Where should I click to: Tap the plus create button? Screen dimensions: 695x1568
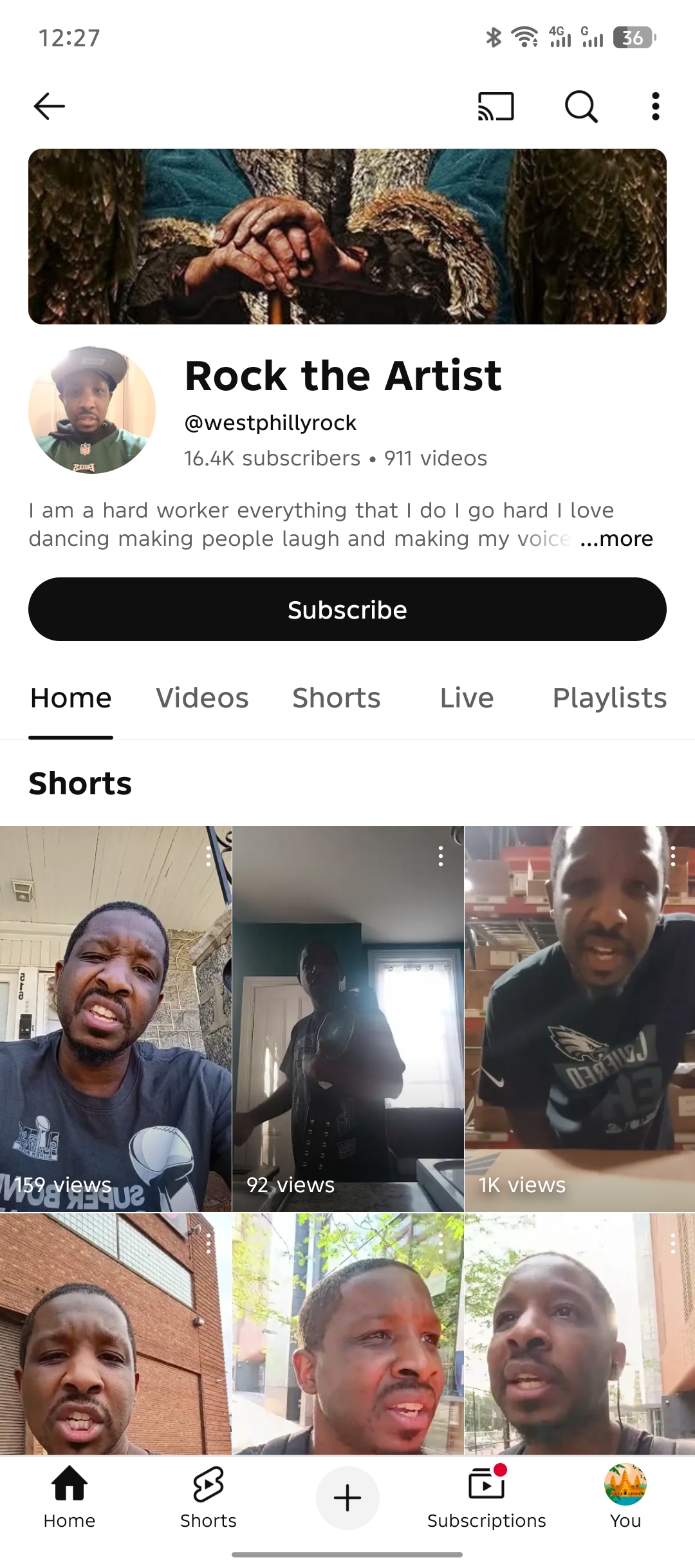347,1497
